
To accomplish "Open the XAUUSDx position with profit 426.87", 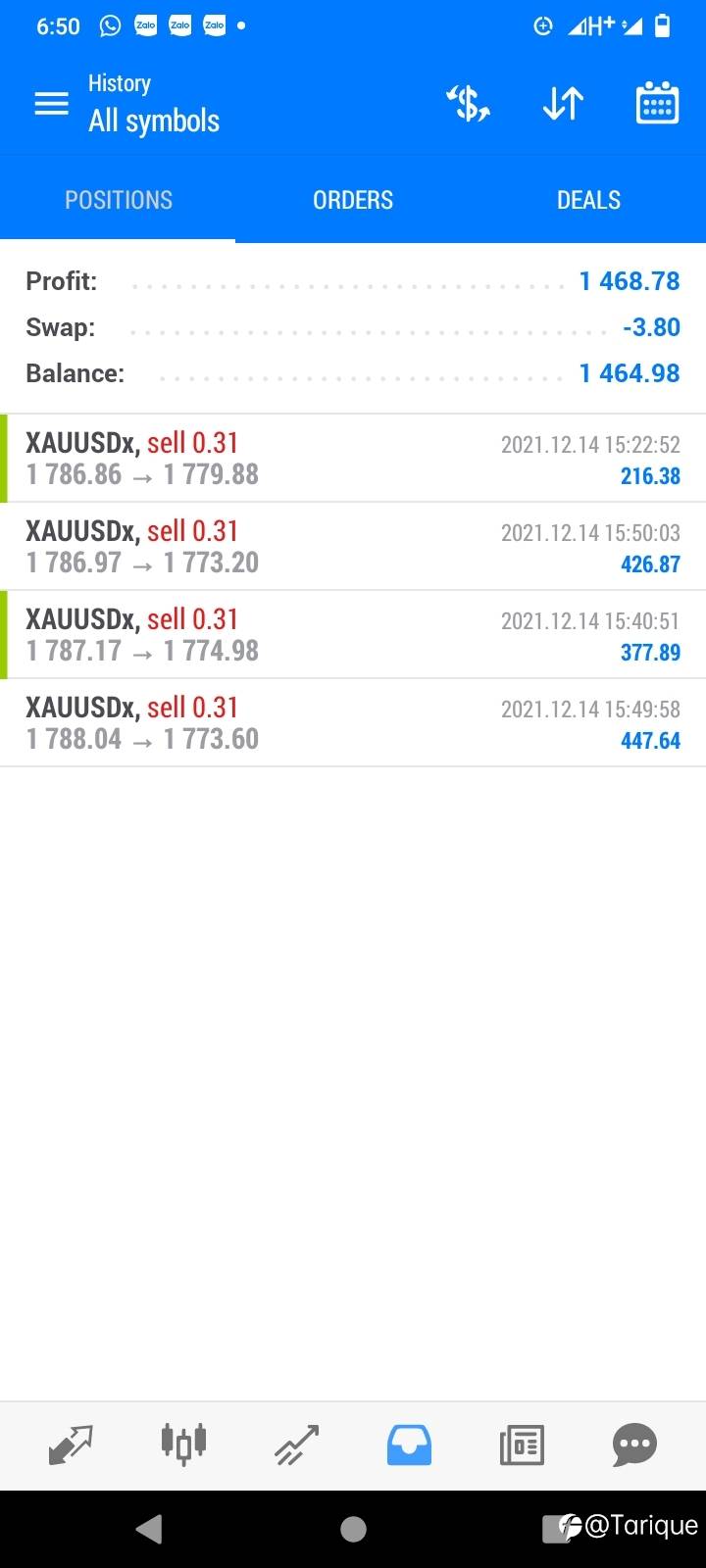I will (353, 547).
